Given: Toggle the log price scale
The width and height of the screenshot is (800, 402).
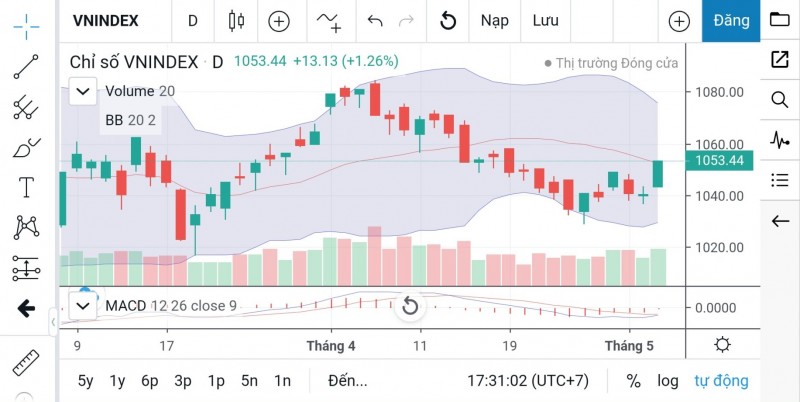Looking at the screenshot, I should click(667, 381).
